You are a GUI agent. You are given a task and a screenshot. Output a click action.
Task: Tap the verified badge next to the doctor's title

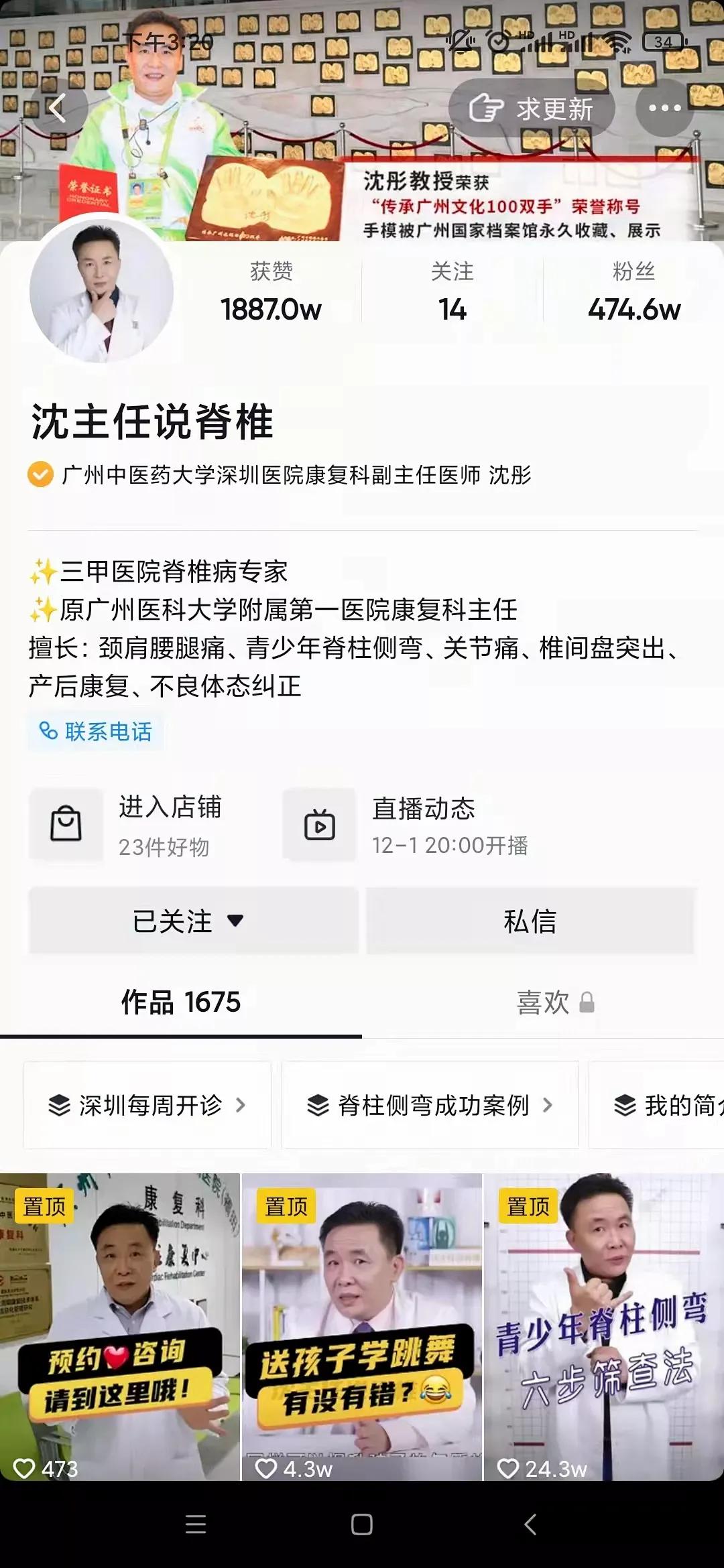pos(40,474)
